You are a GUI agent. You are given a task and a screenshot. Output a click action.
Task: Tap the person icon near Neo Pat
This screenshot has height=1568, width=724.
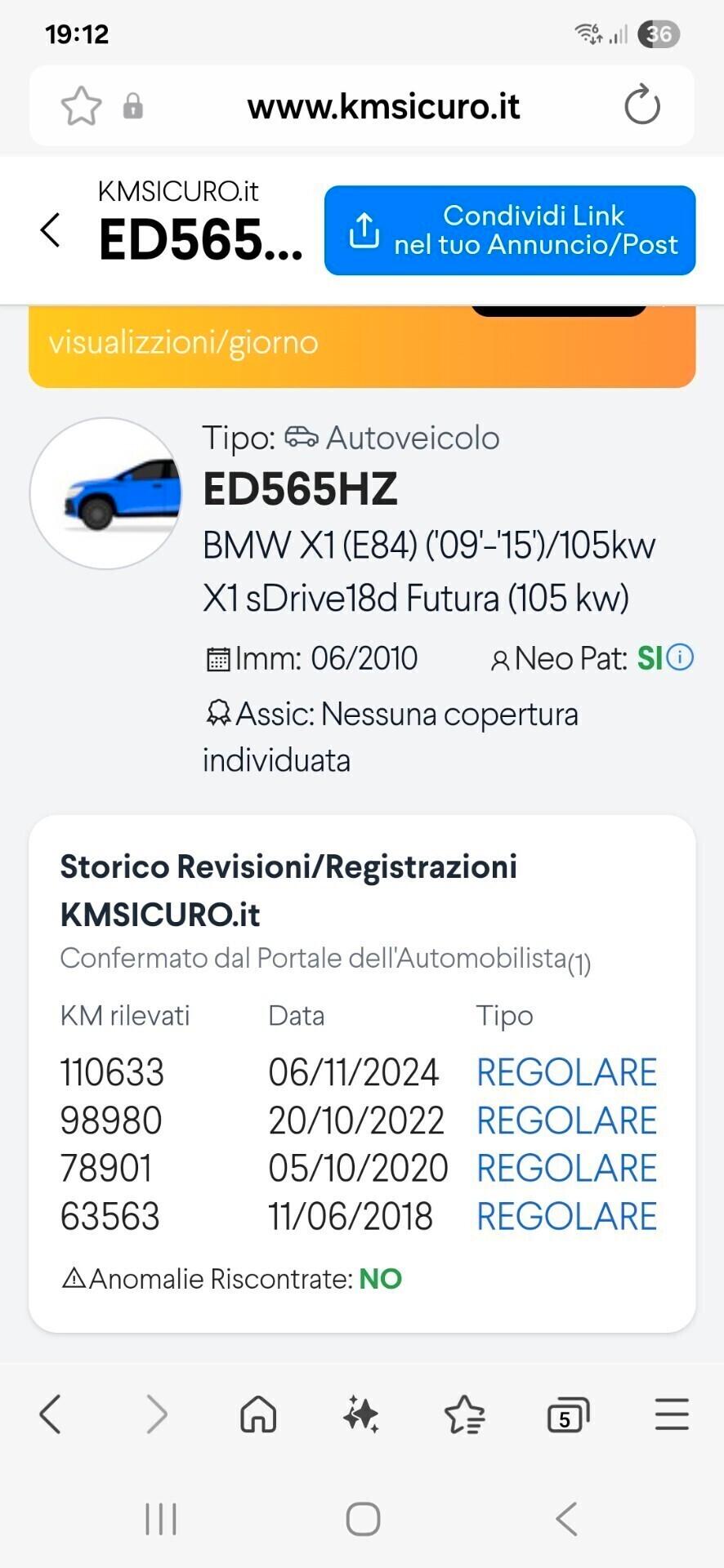(x=501, y=657)
